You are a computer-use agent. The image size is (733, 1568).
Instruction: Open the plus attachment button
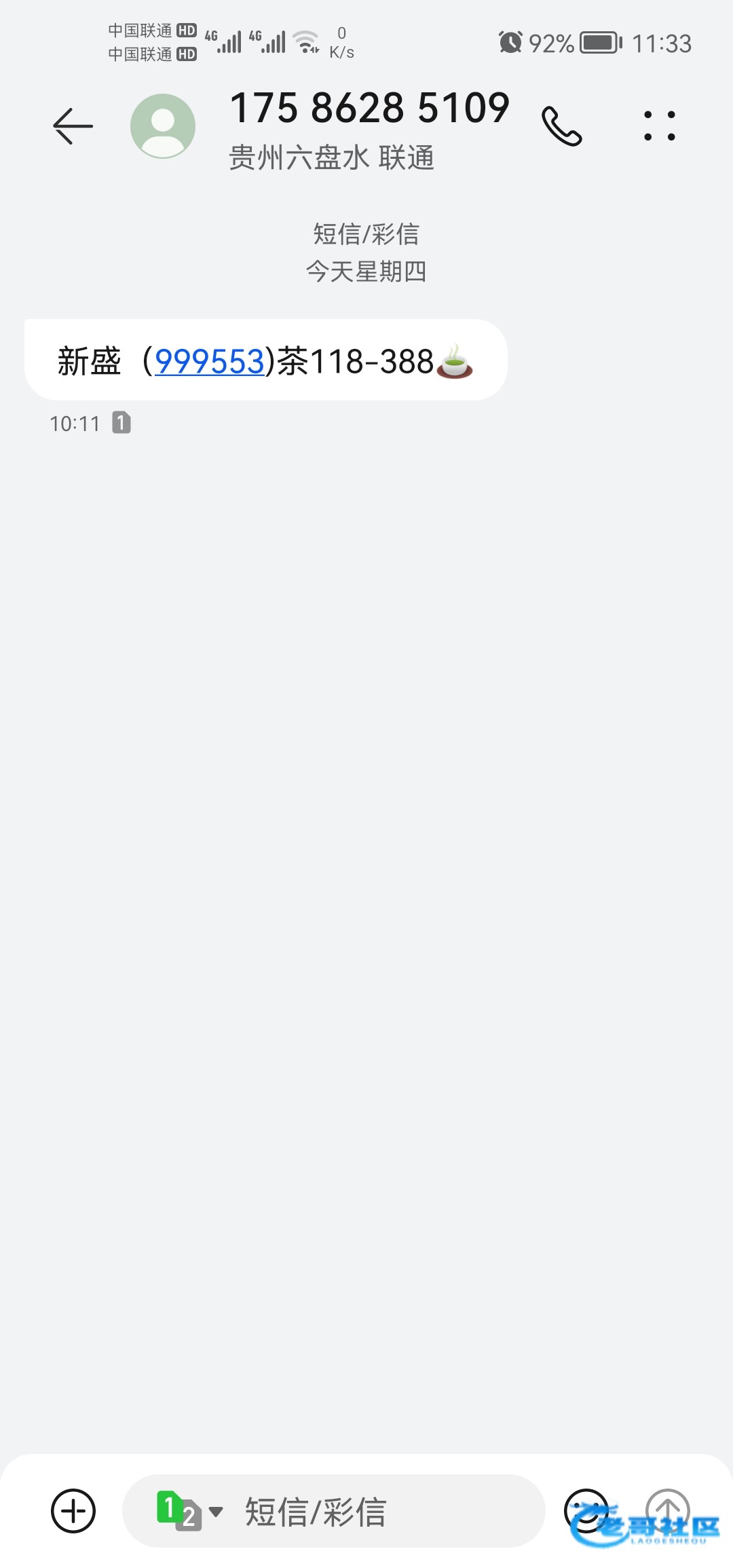coord(73,1511)
